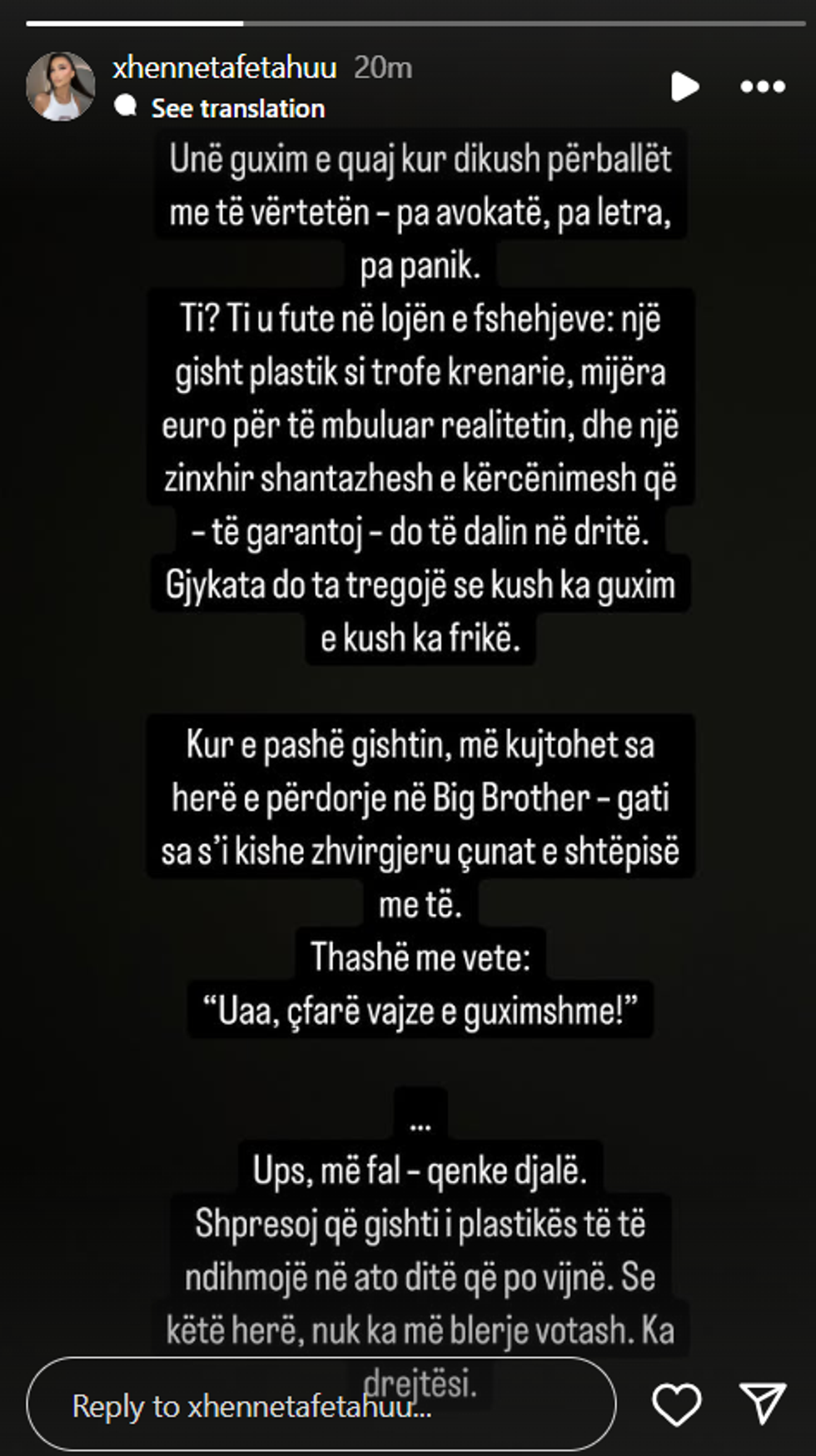The height and width of the screenshot is (1456, 816).
Task: Tap See translation
Action: 237,108
